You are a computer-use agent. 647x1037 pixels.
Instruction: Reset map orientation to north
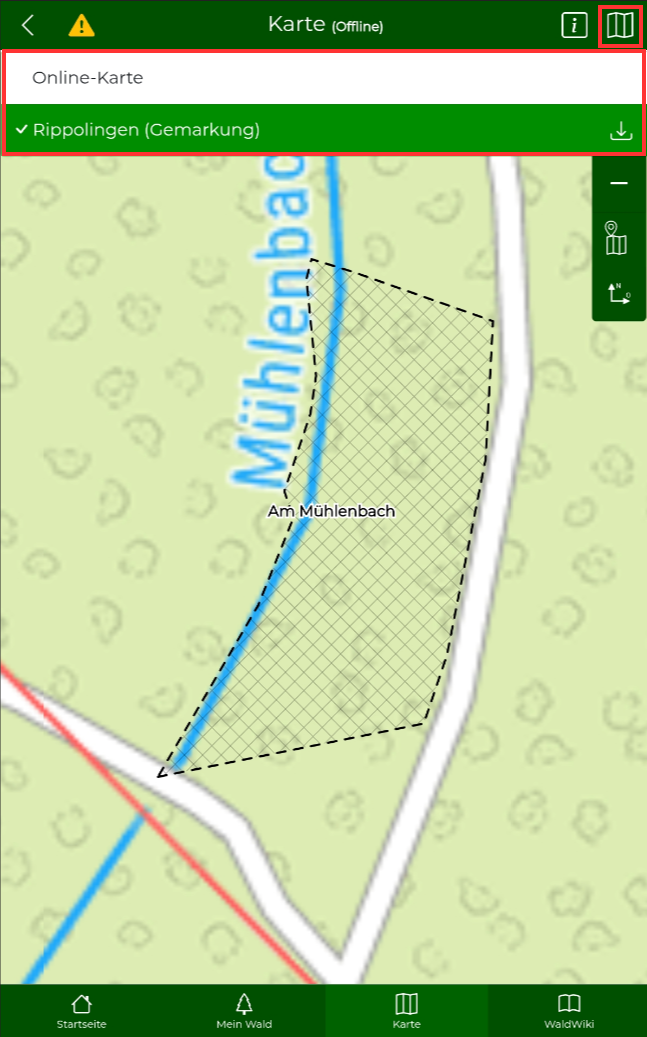click(x=619, y=294)
